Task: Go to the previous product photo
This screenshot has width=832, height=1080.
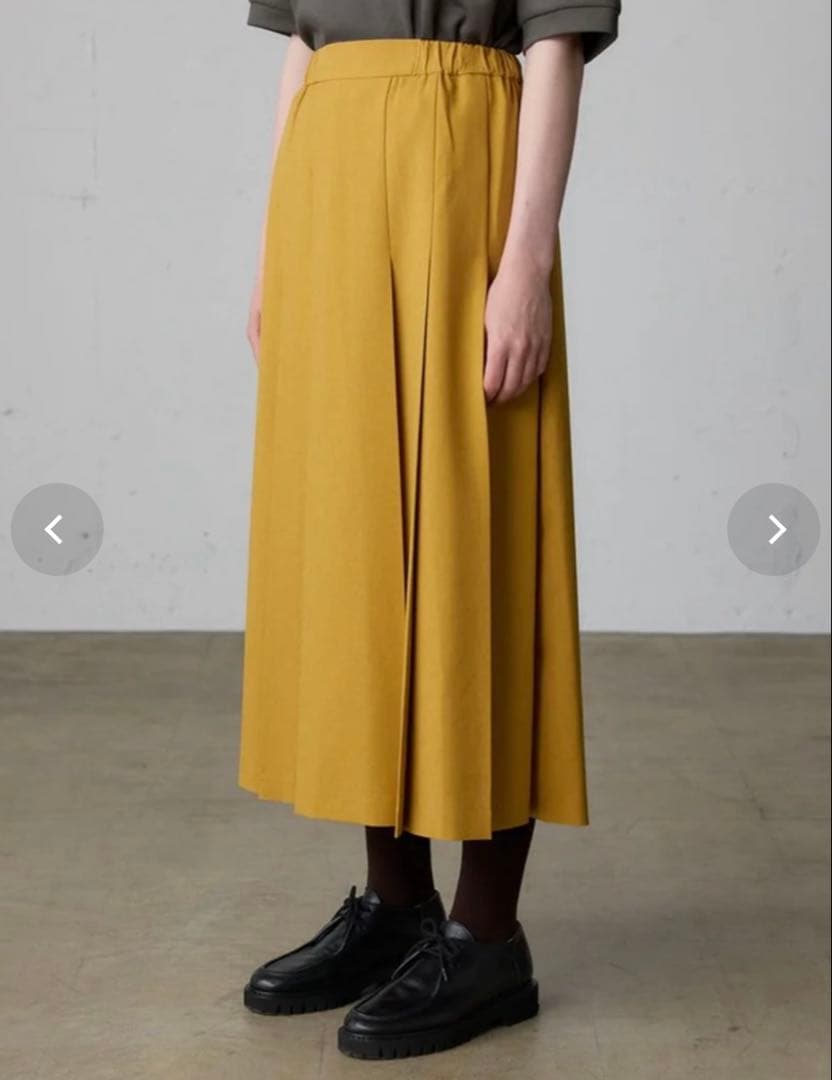Action: point(57,529)
